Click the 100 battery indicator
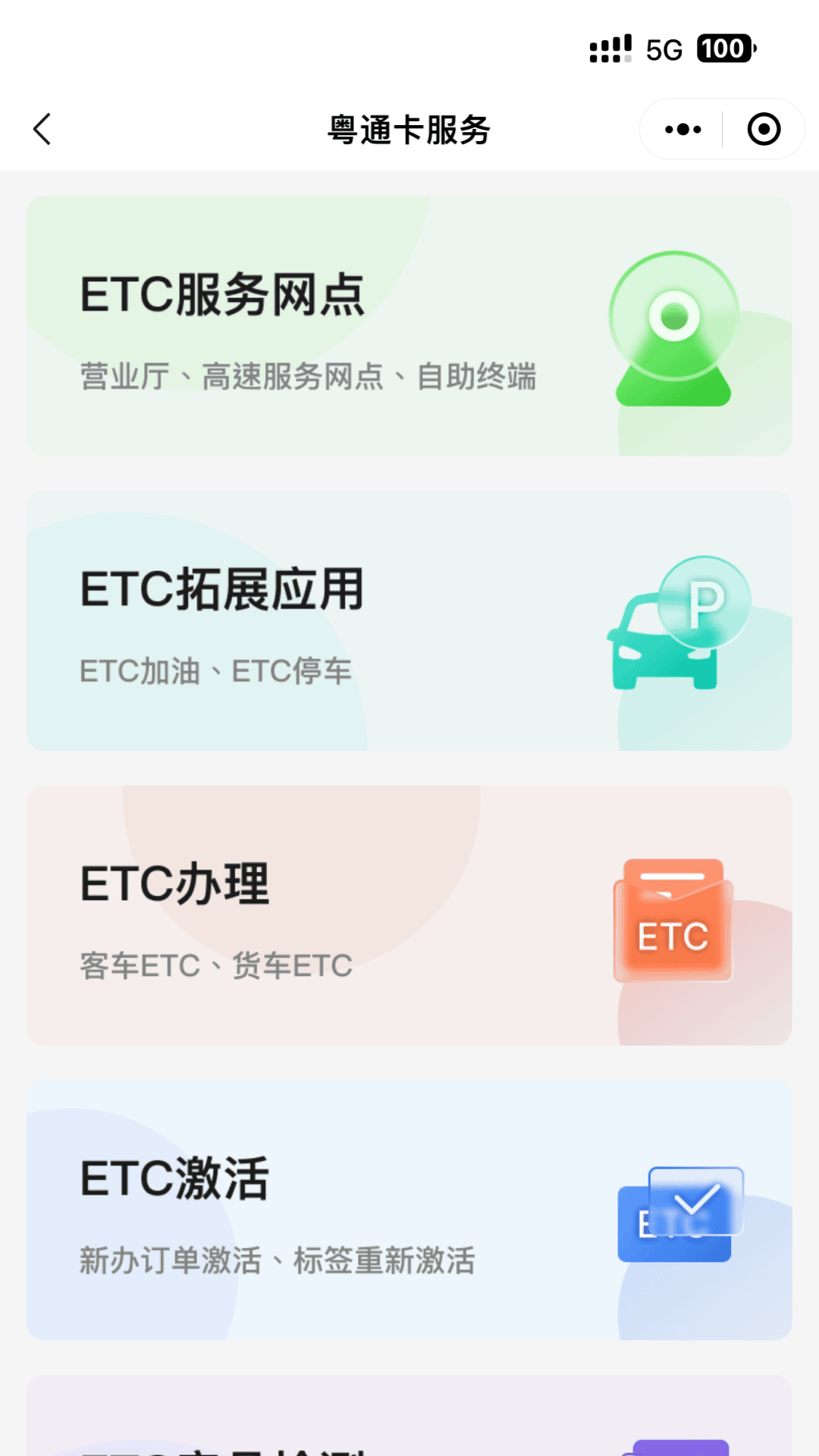 (723, 48)
